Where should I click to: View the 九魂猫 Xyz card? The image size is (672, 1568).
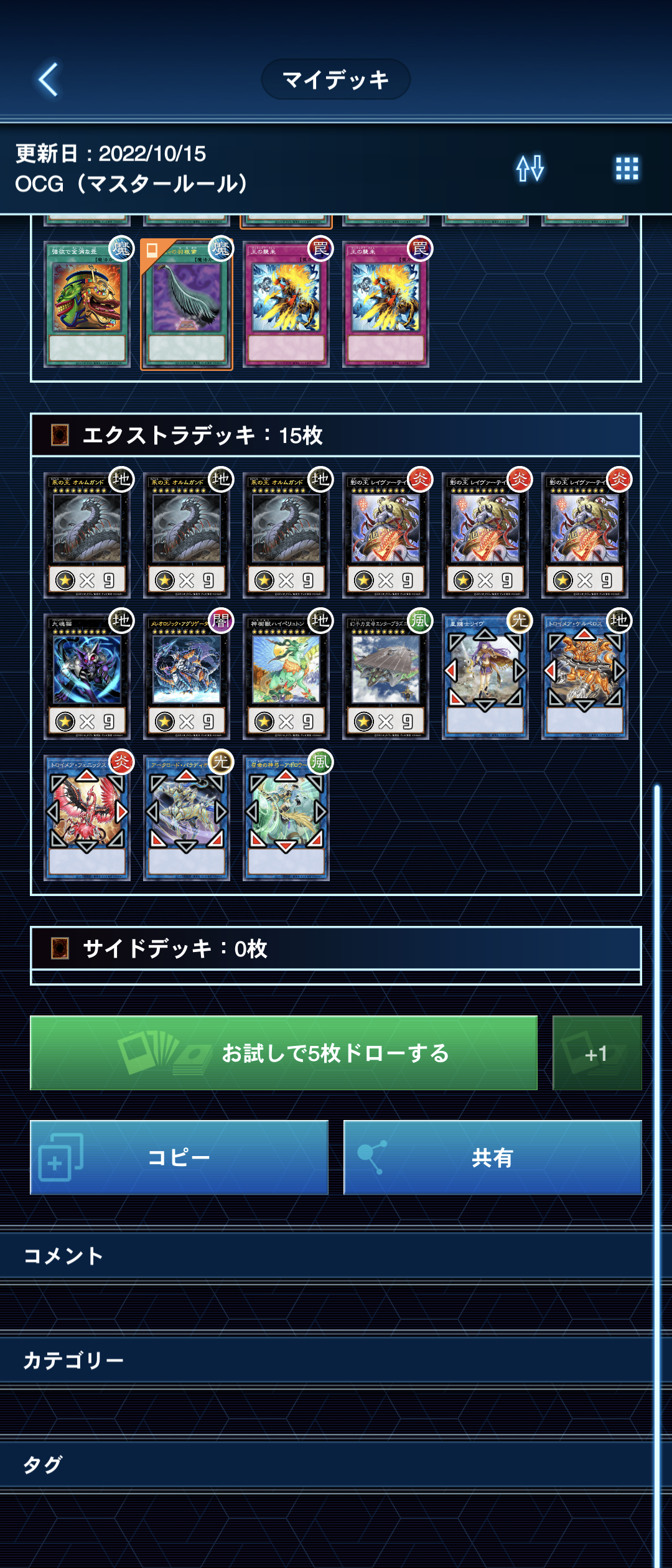coord(87,676)
